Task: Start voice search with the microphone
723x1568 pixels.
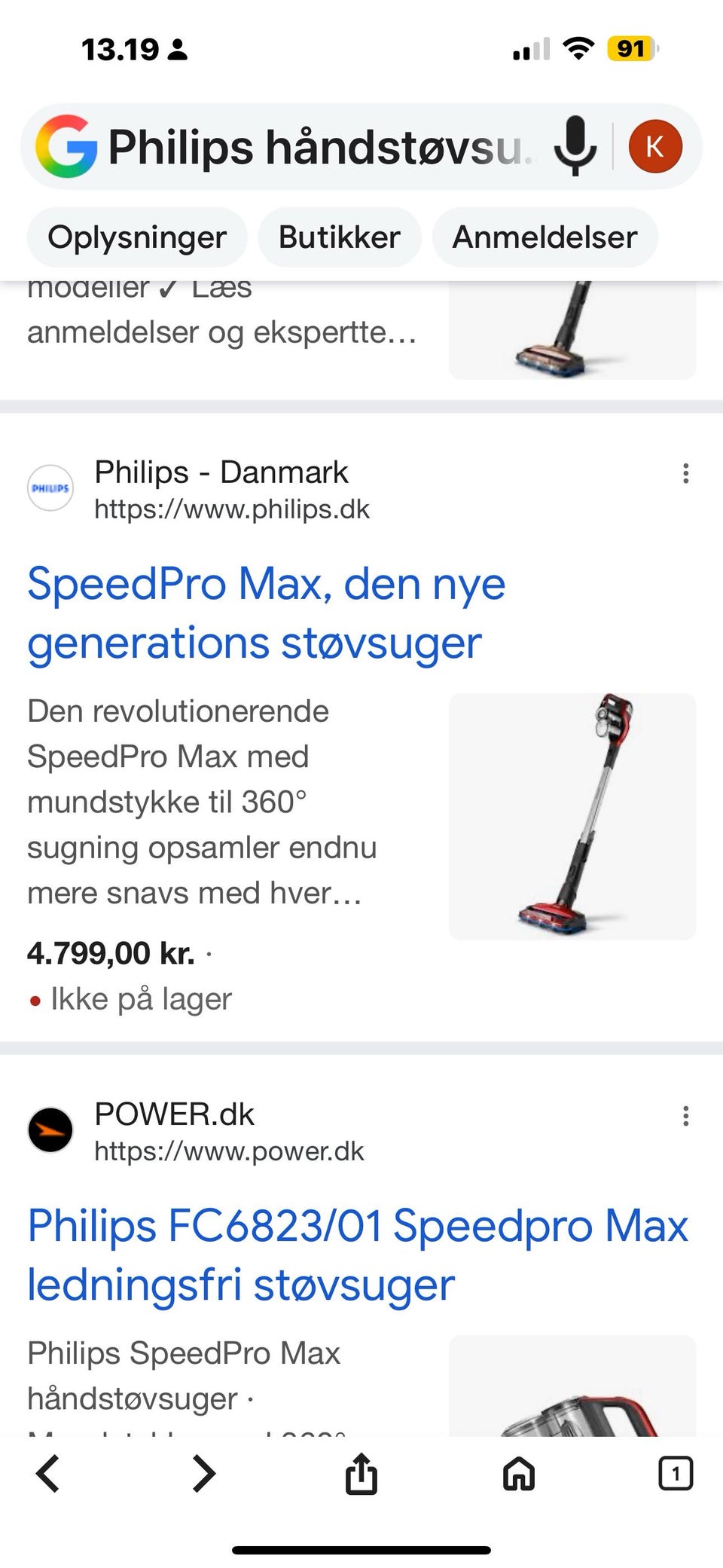Action: [575, 146]
